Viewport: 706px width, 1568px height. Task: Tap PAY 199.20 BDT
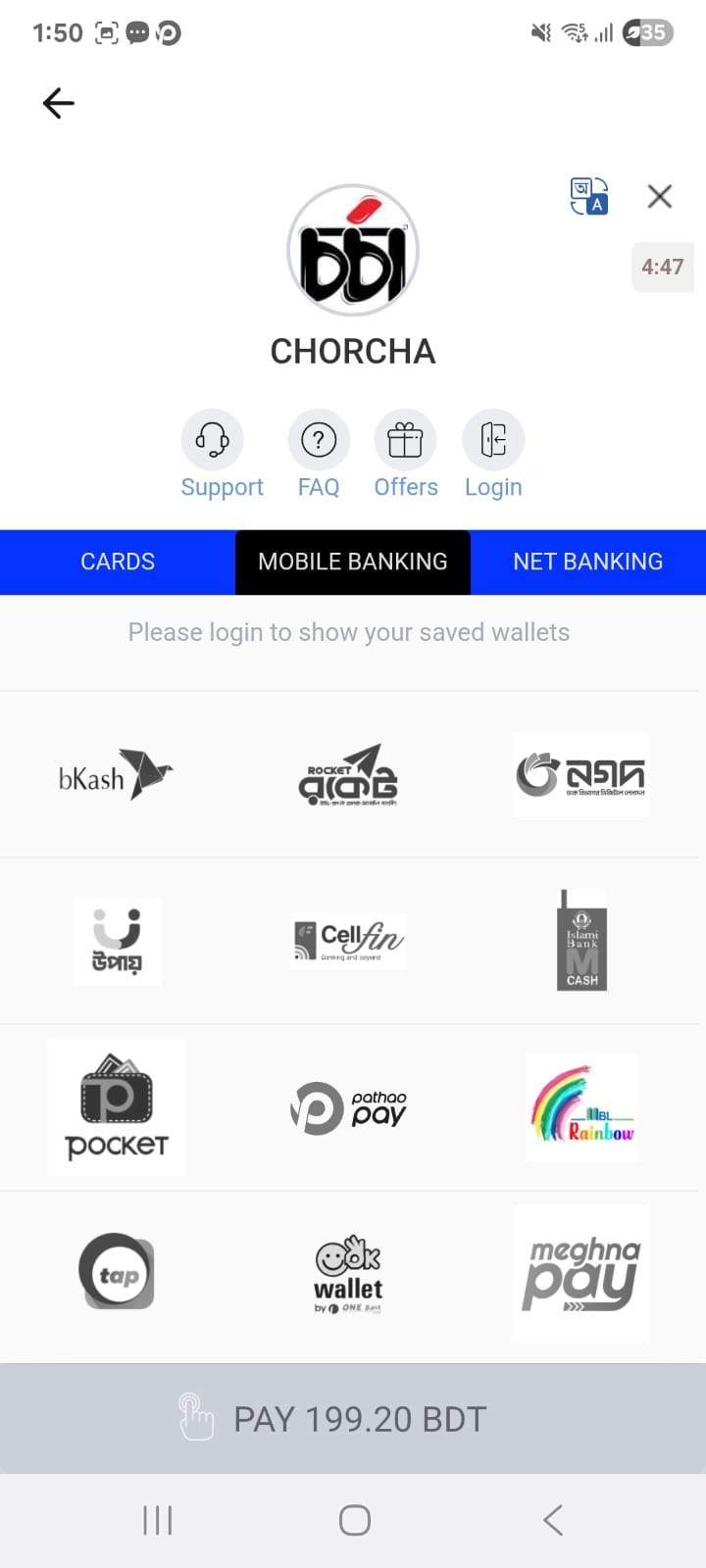tap(353, 1419)
